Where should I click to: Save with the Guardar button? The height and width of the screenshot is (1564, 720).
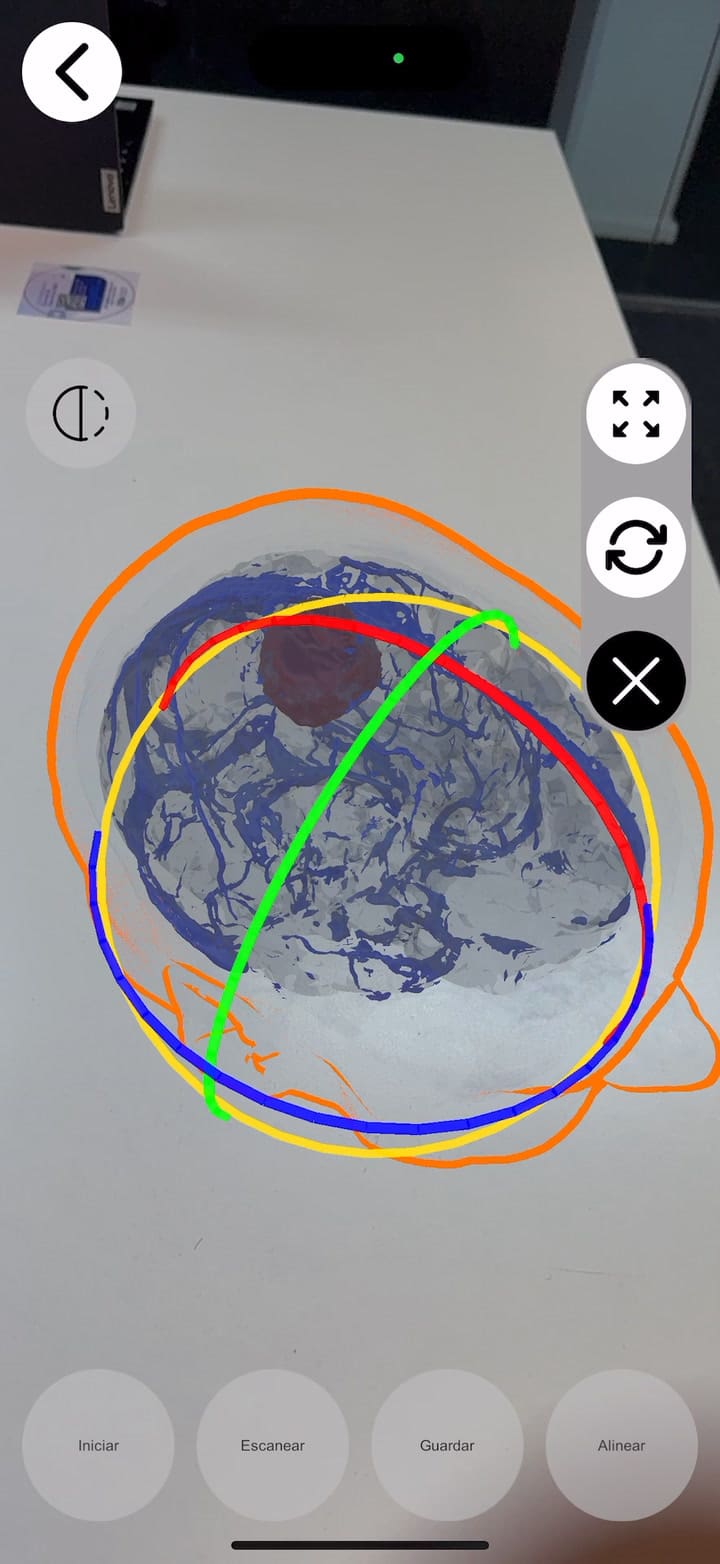(447, 1445)
